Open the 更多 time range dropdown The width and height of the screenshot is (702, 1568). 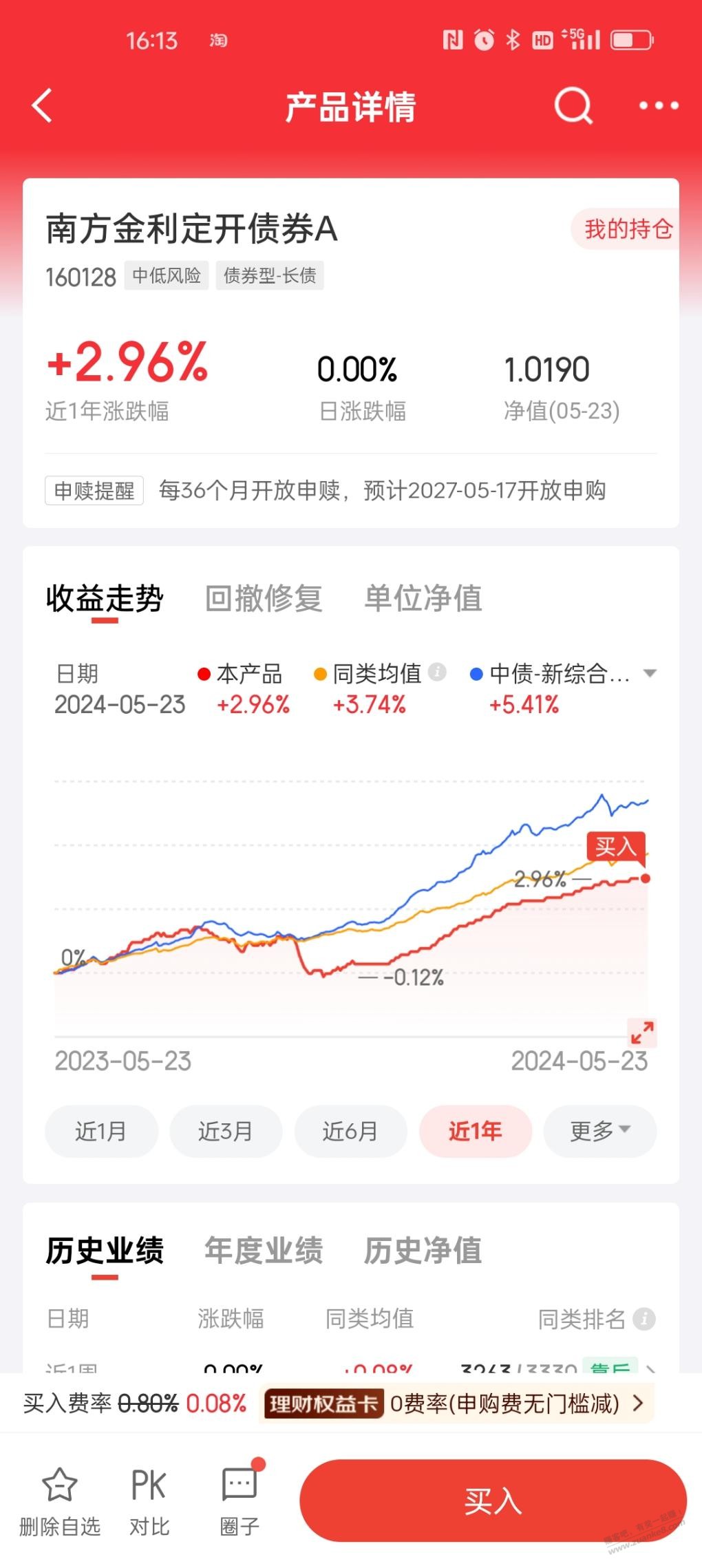point(599,1131)
